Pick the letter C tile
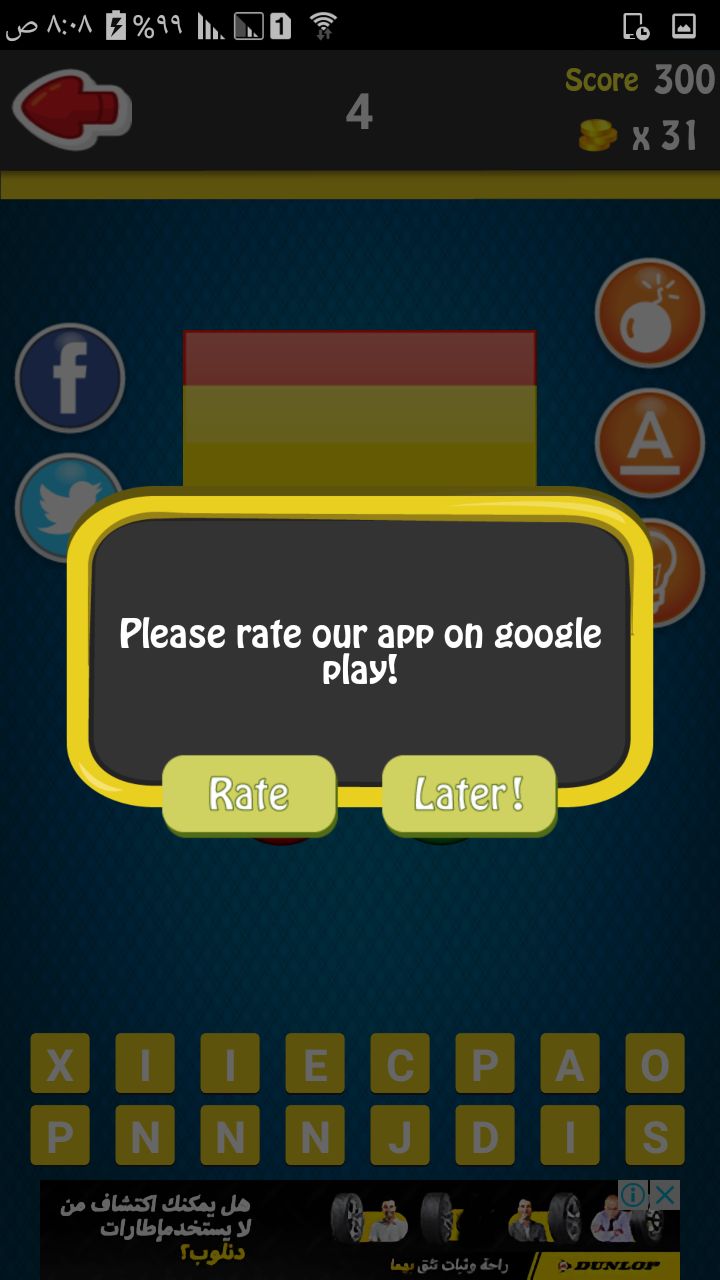 [x=400, y=1064]
